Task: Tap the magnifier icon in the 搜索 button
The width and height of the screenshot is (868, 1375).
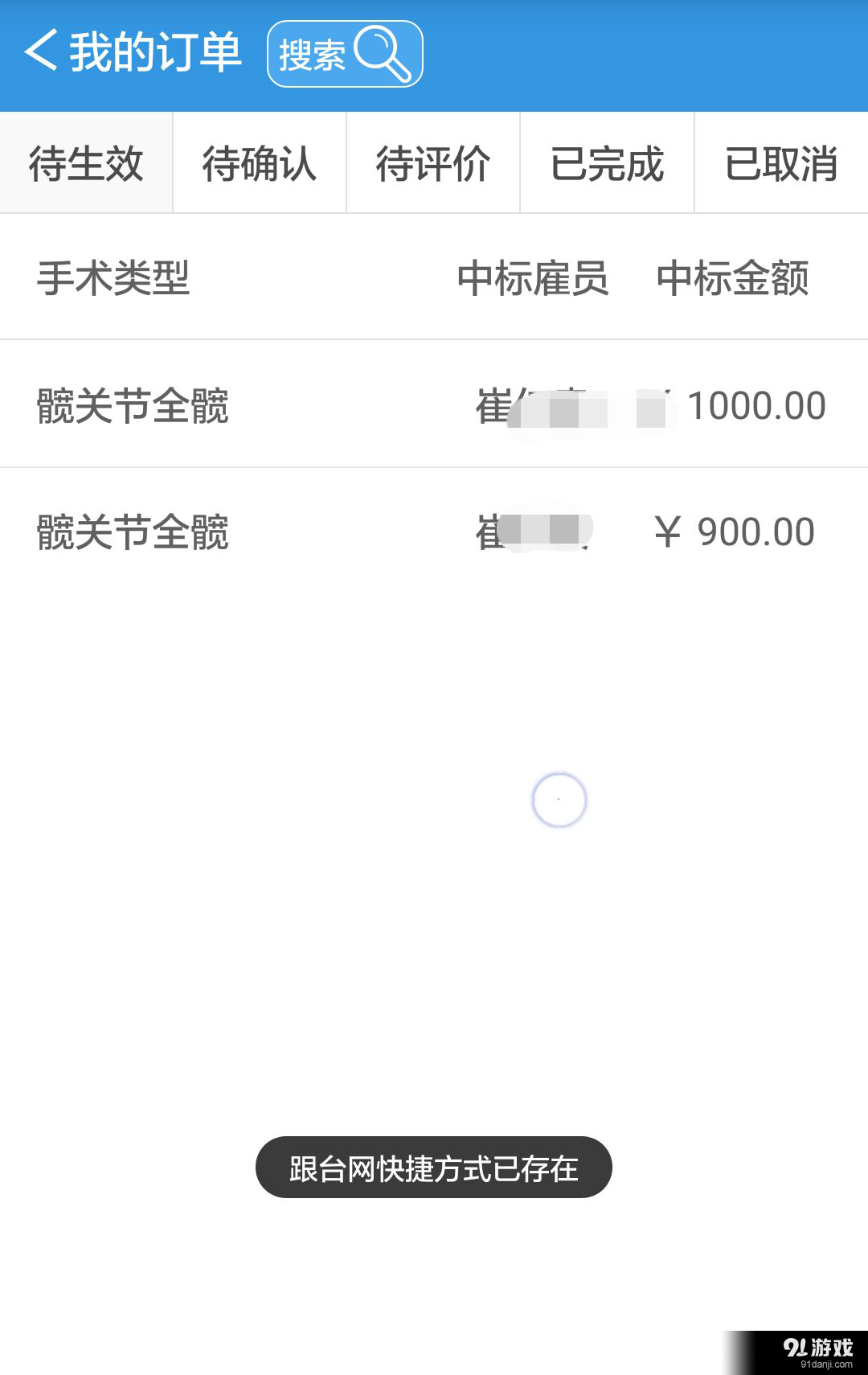Action: point(383,55)
